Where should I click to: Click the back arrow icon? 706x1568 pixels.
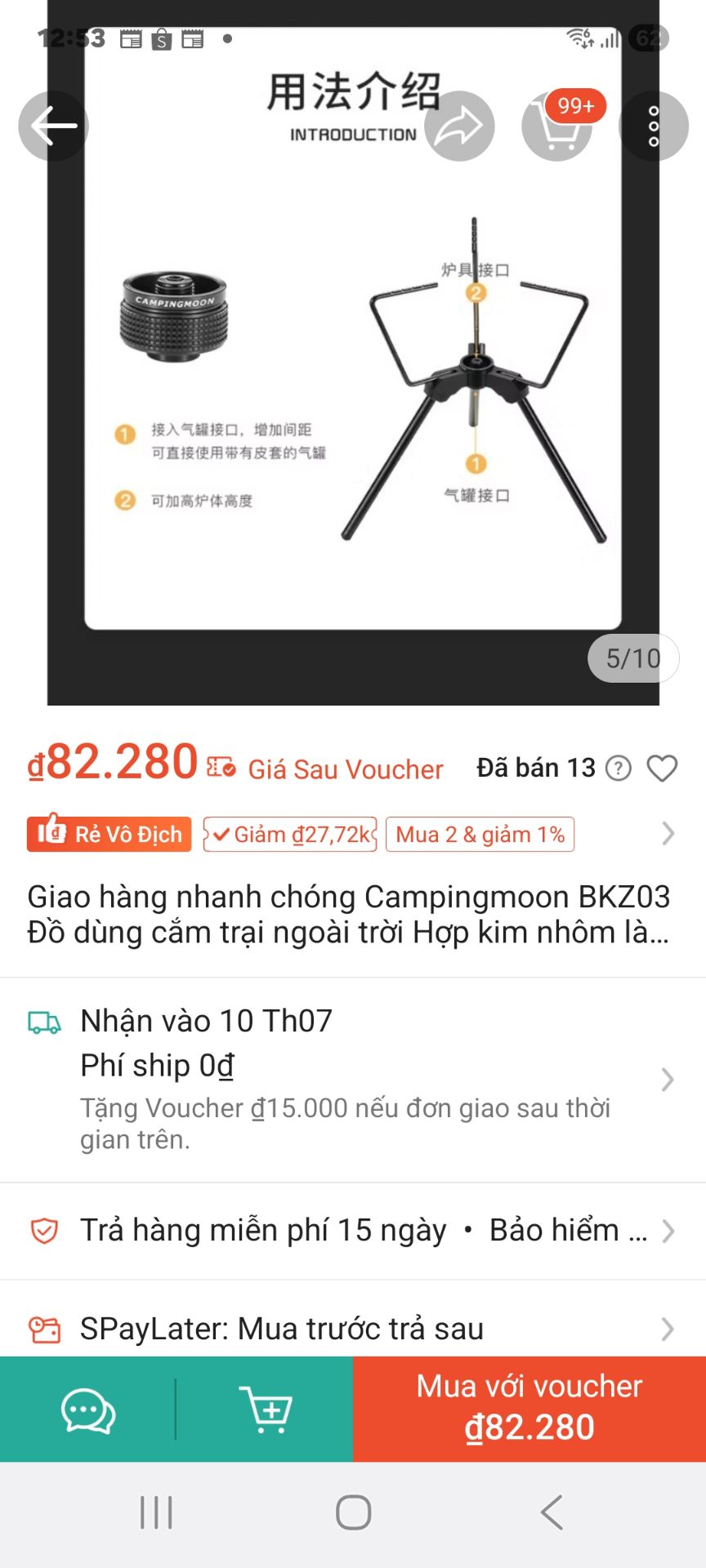pos(52,126)
